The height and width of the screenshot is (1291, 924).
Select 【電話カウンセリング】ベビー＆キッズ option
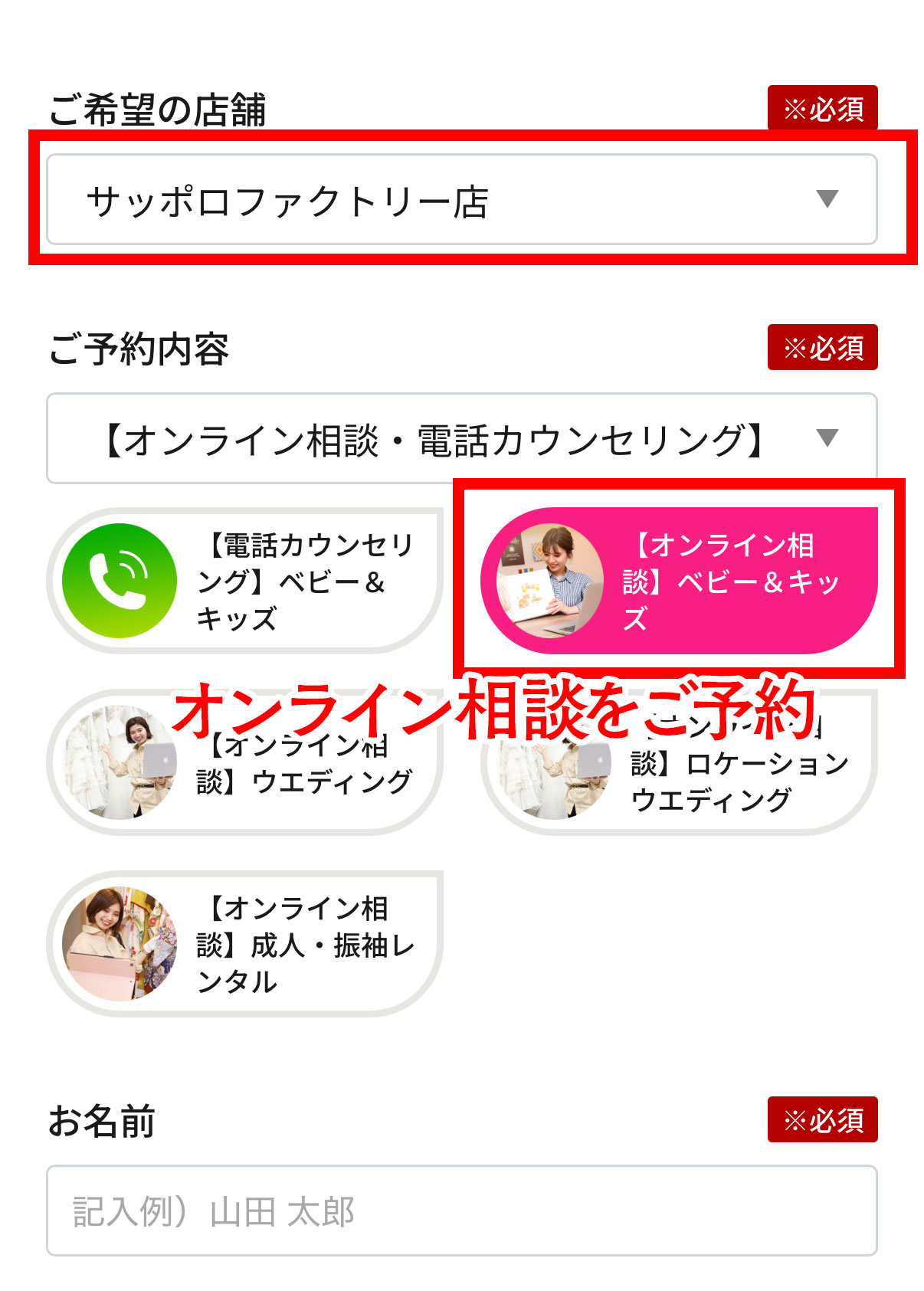pos(245,581)
